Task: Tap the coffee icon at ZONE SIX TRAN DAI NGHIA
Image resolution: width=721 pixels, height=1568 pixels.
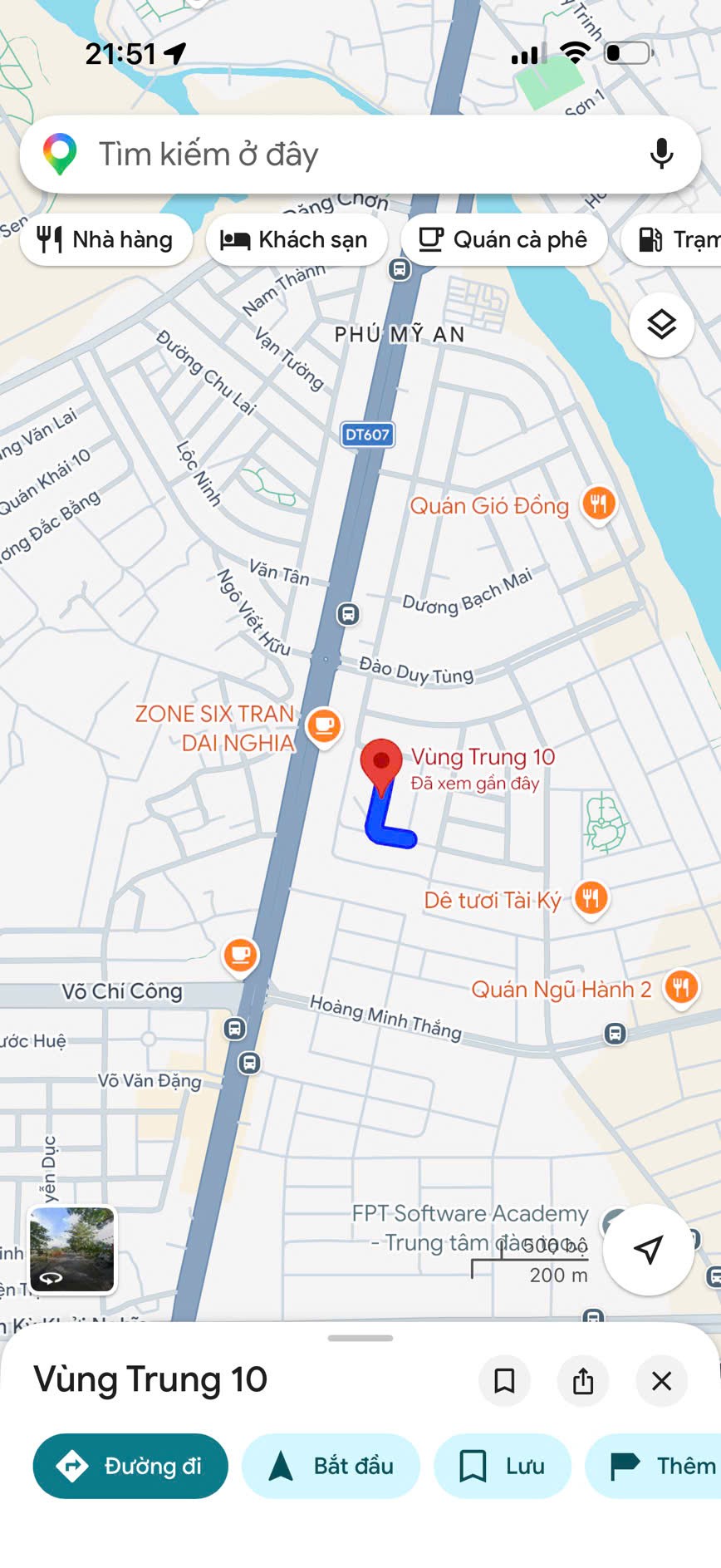Action: (x=323, y=726)
